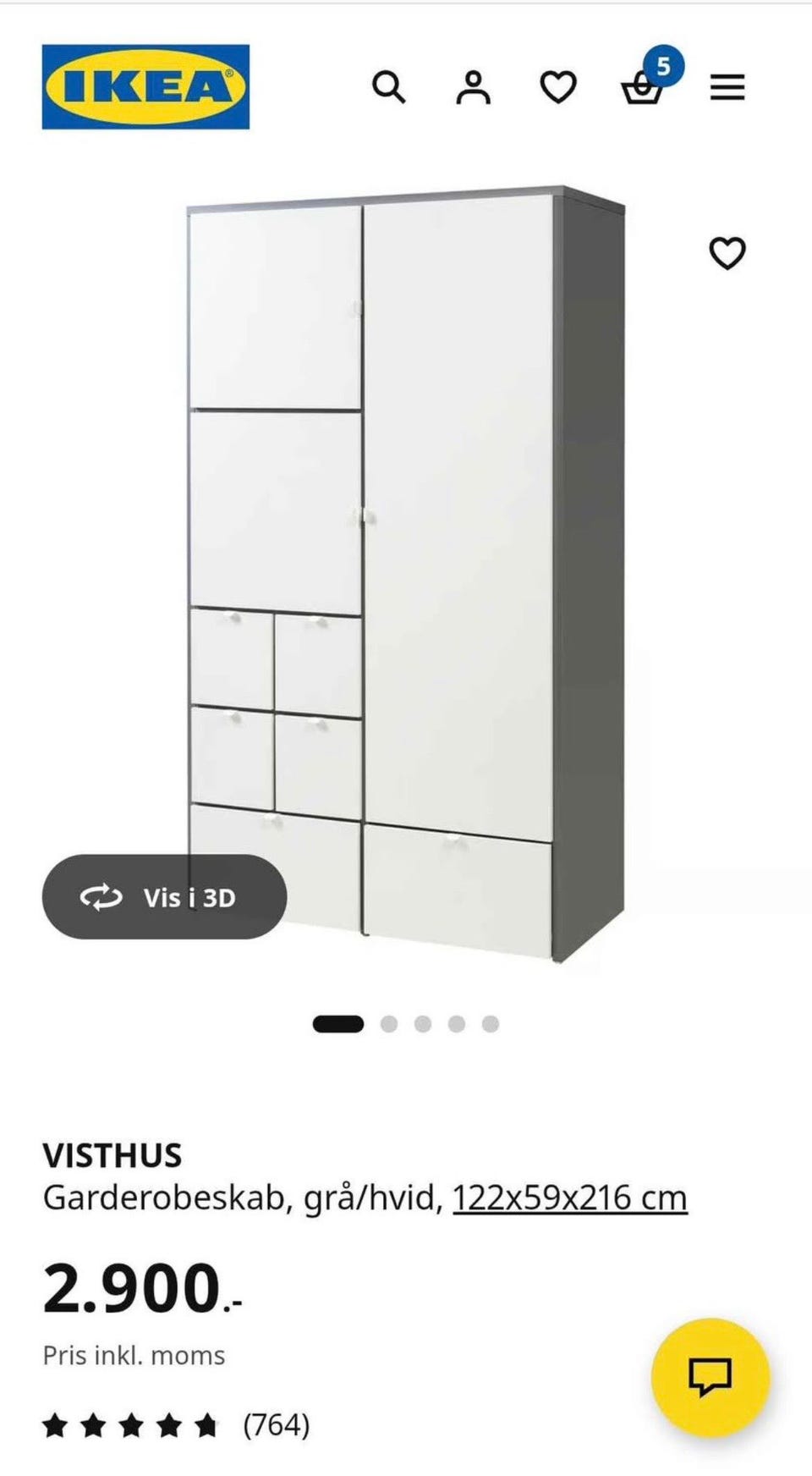812x1476 pixels.
Task: Open the favourites heart in header
Action: point(558,87)
